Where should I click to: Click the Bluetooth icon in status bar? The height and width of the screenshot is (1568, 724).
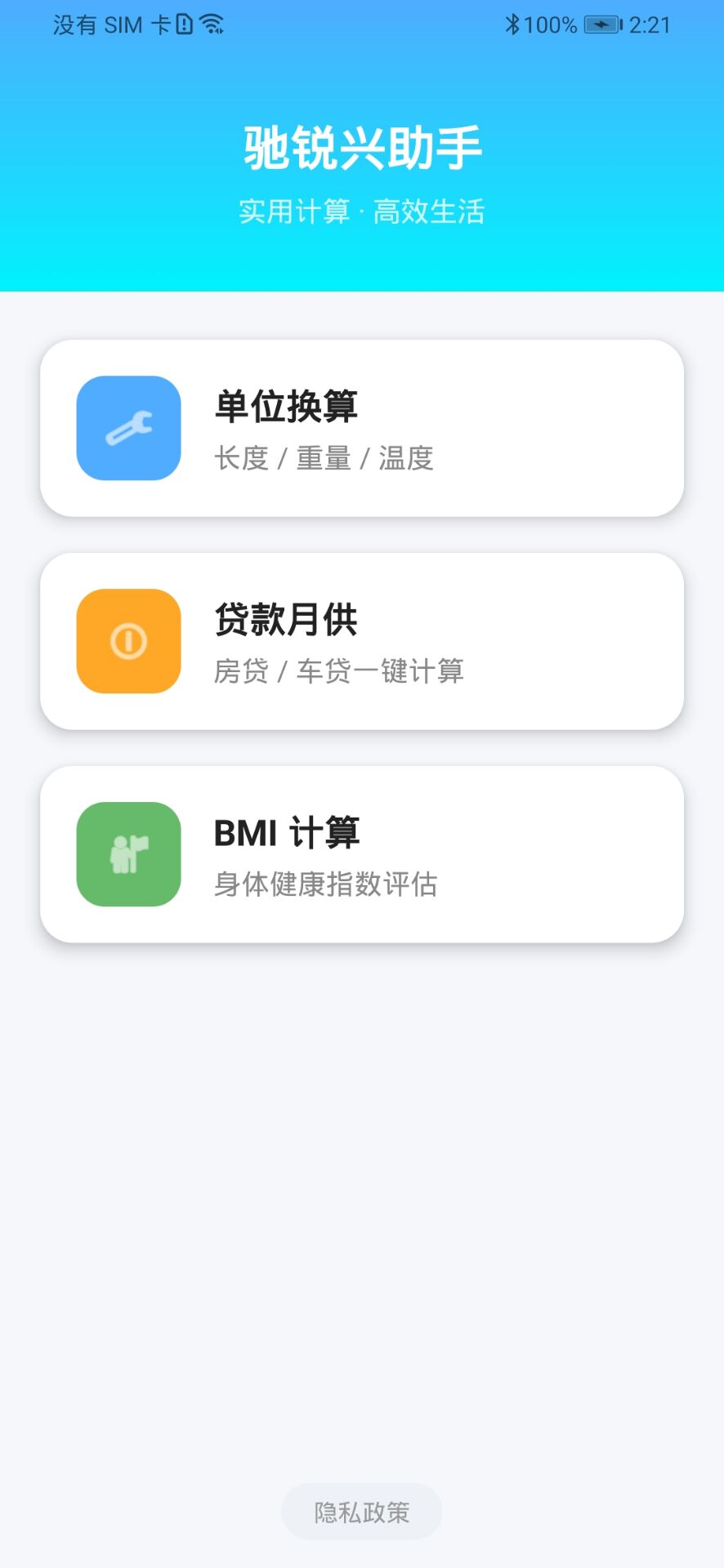tap(513, 24)
